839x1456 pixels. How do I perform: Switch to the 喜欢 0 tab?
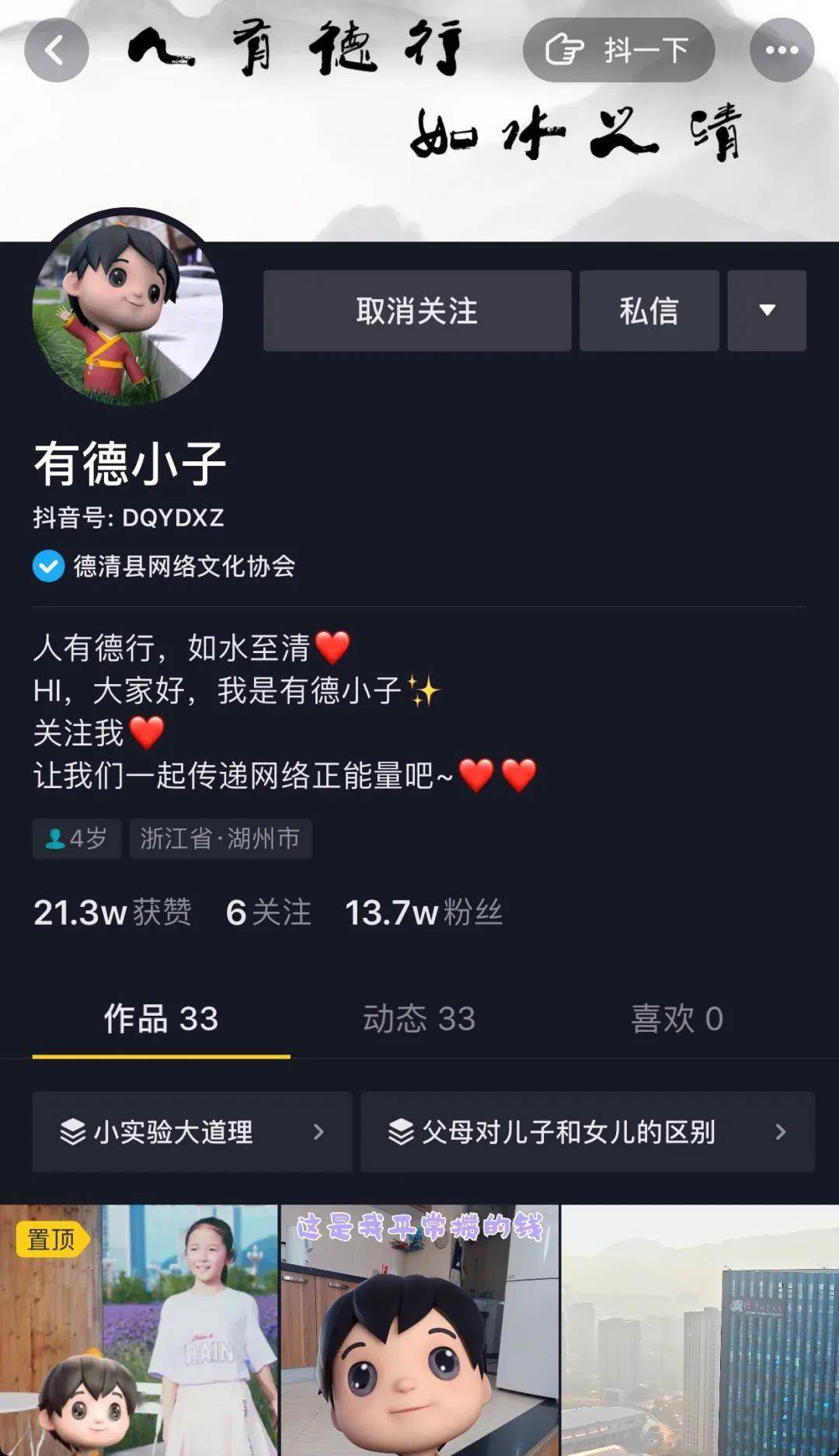pos(677,1019)
